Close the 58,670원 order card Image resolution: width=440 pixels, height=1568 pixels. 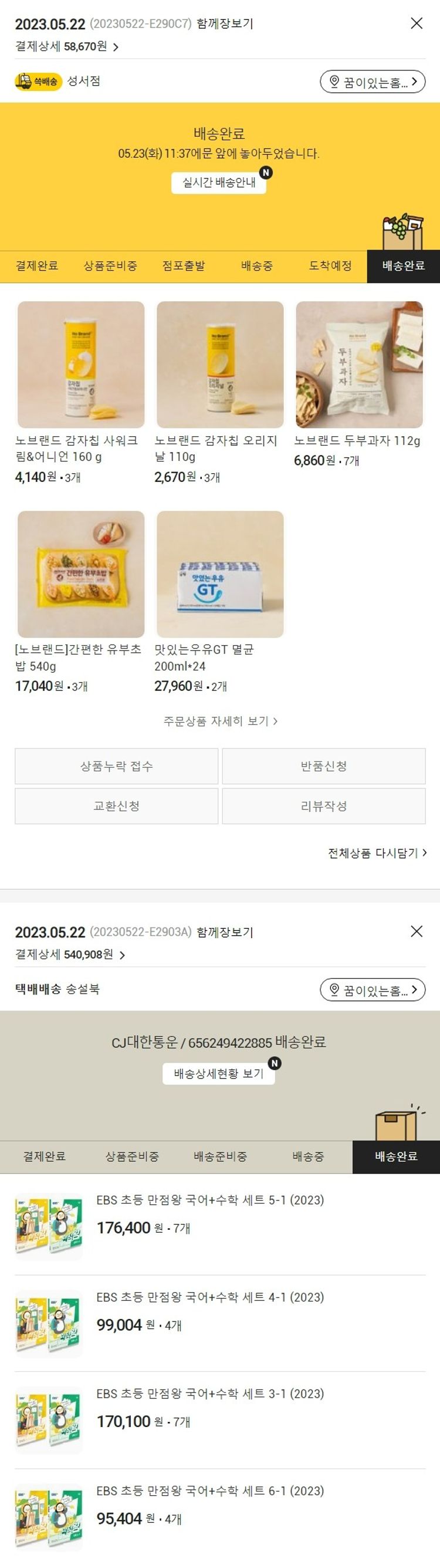(x=417, y=23)
